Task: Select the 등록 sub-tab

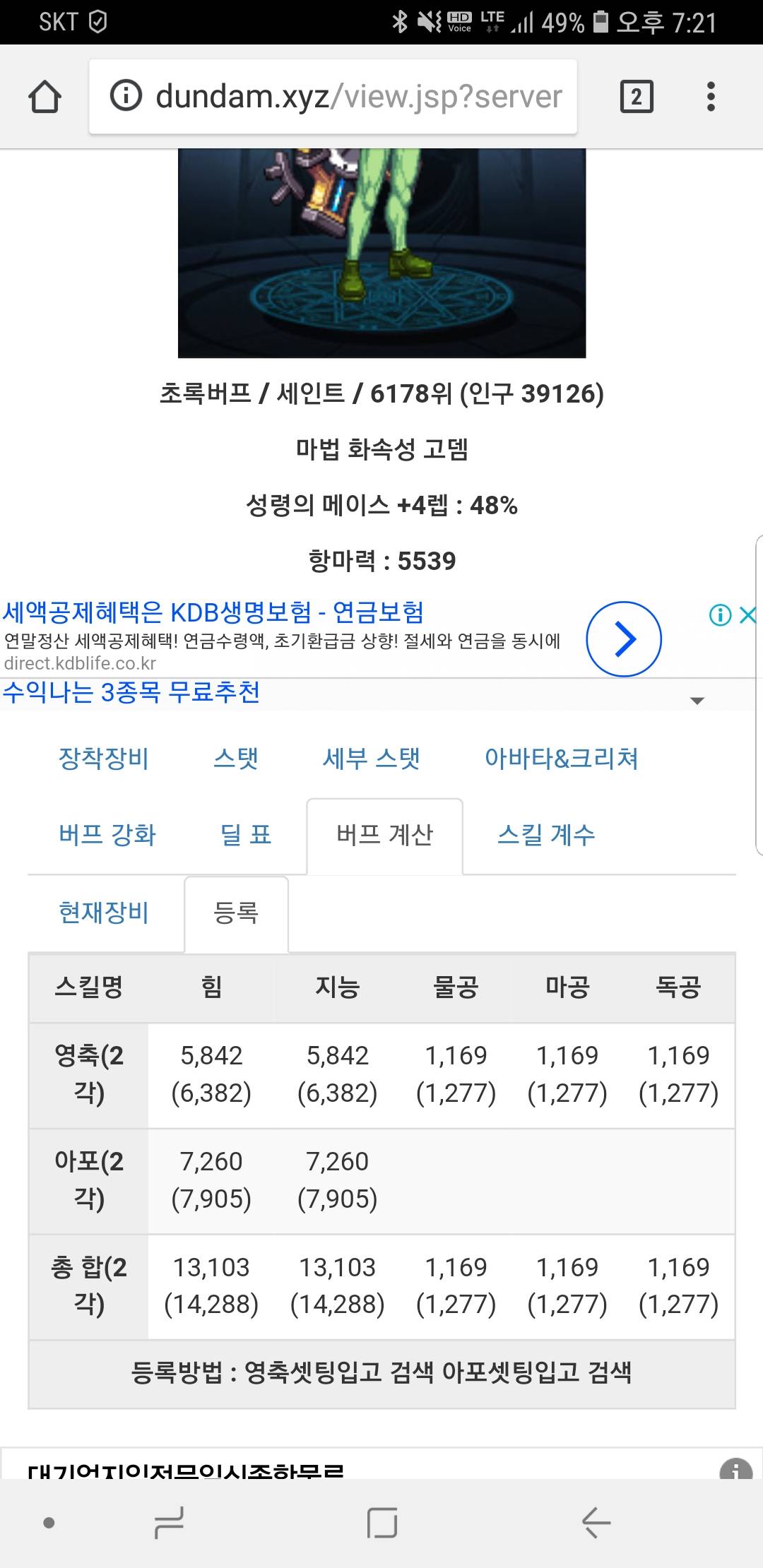Action: pos(236,914)
